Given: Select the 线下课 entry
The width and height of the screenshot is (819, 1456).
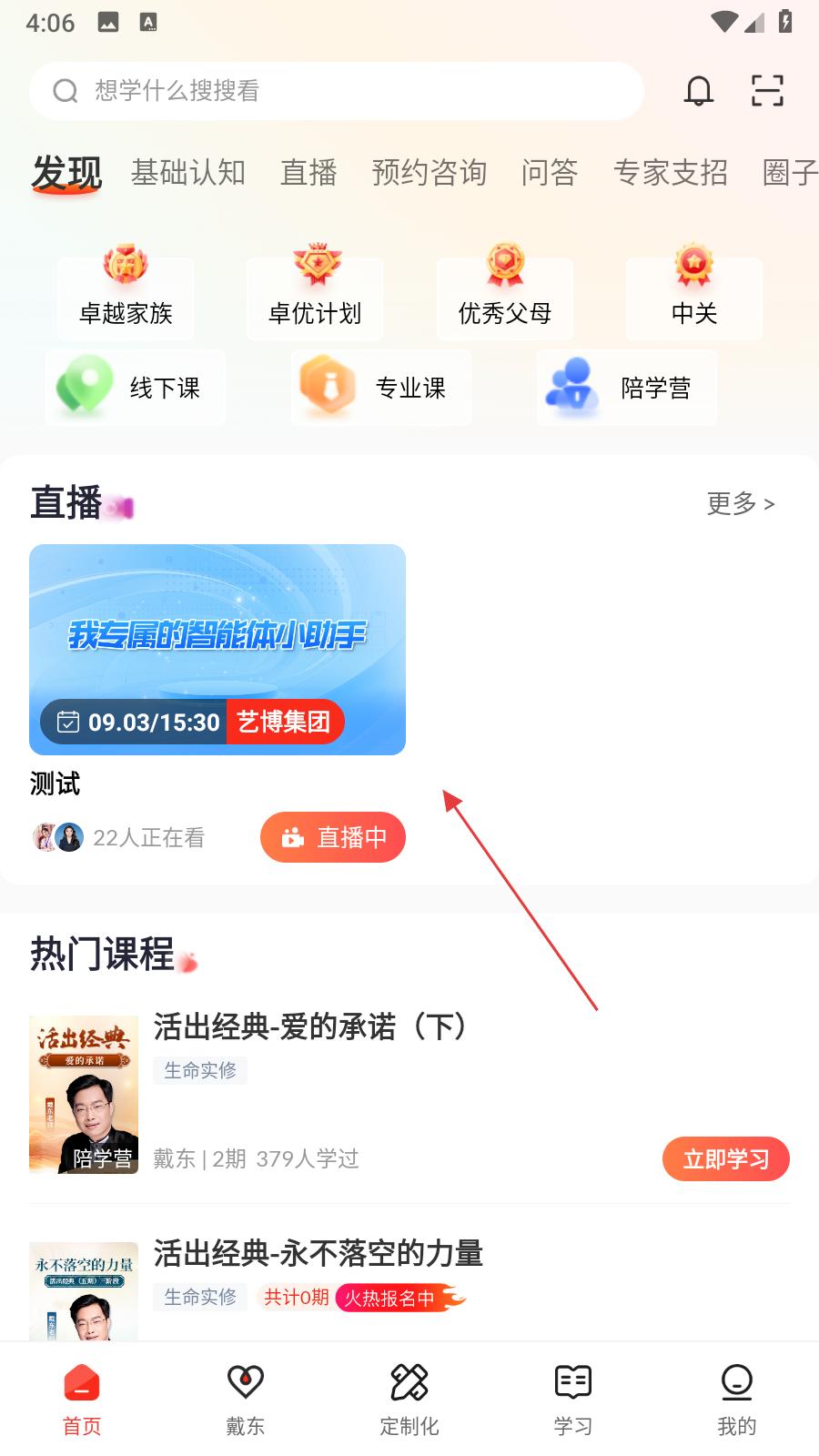Looking at the screenshot, I should 136,388.
